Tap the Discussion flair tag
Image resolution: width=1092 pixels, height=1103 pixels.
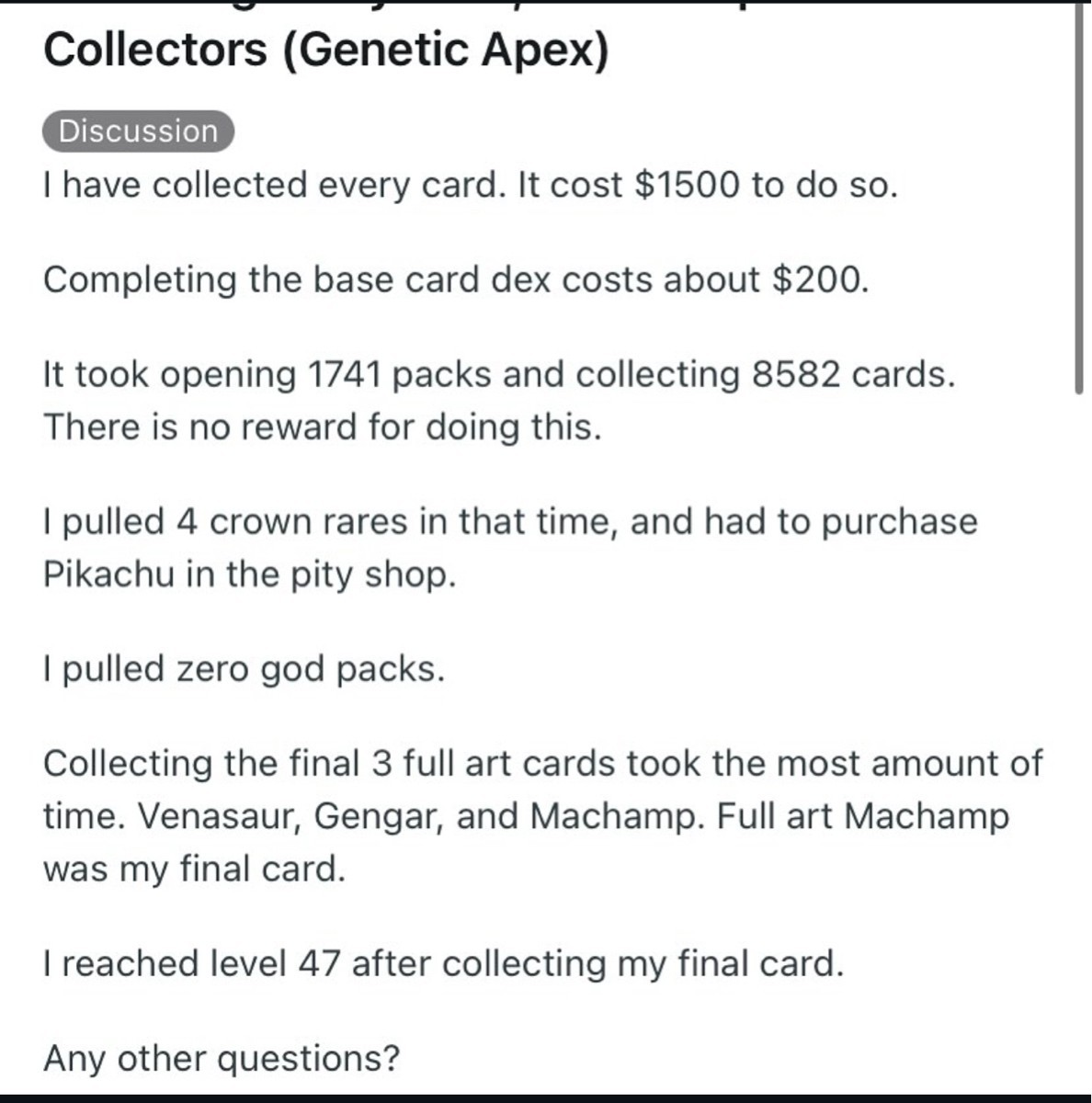point(138,131)
